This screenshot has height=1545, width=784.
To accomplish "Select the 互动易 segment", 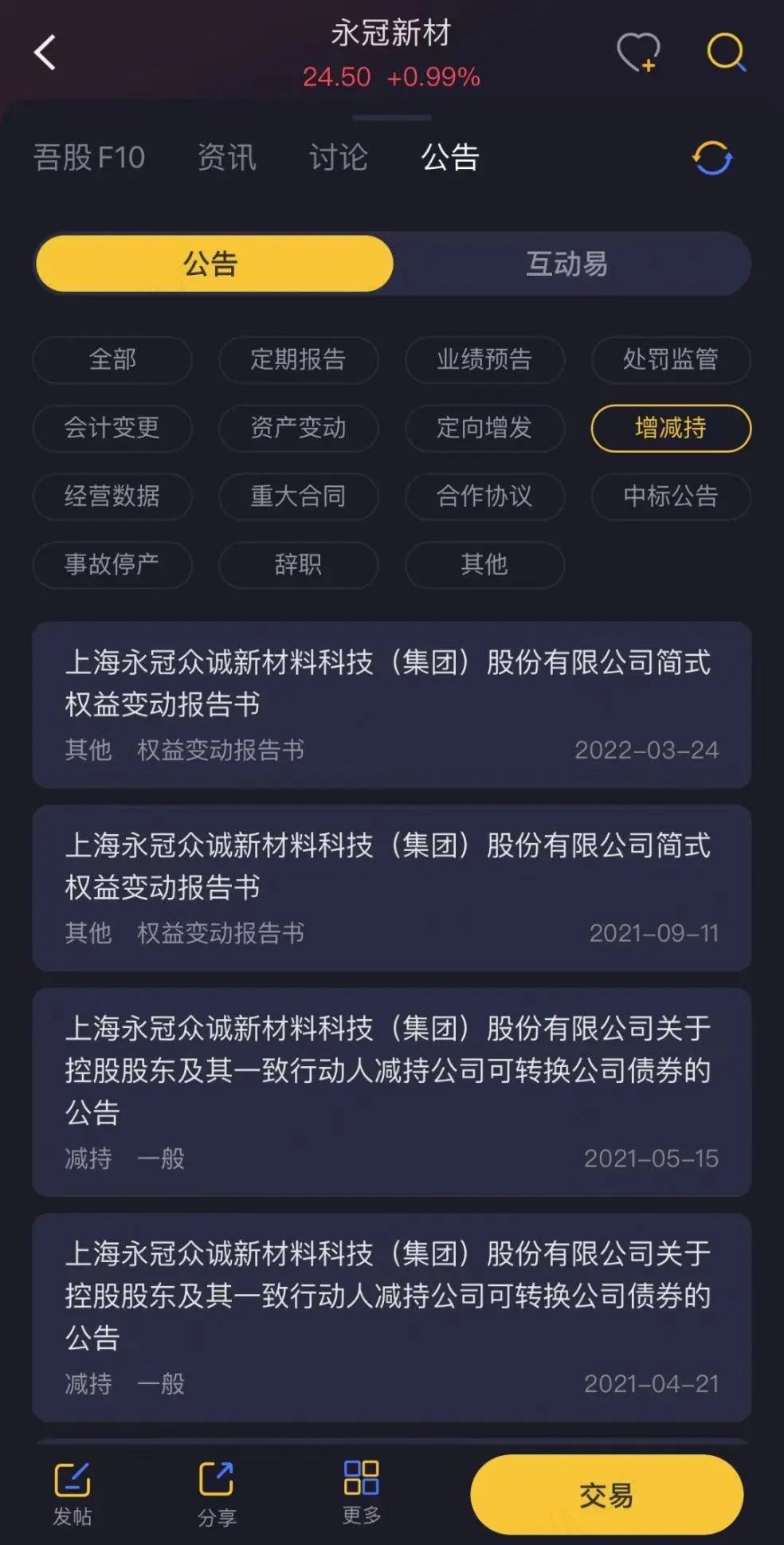I will [x=567, y=264].
